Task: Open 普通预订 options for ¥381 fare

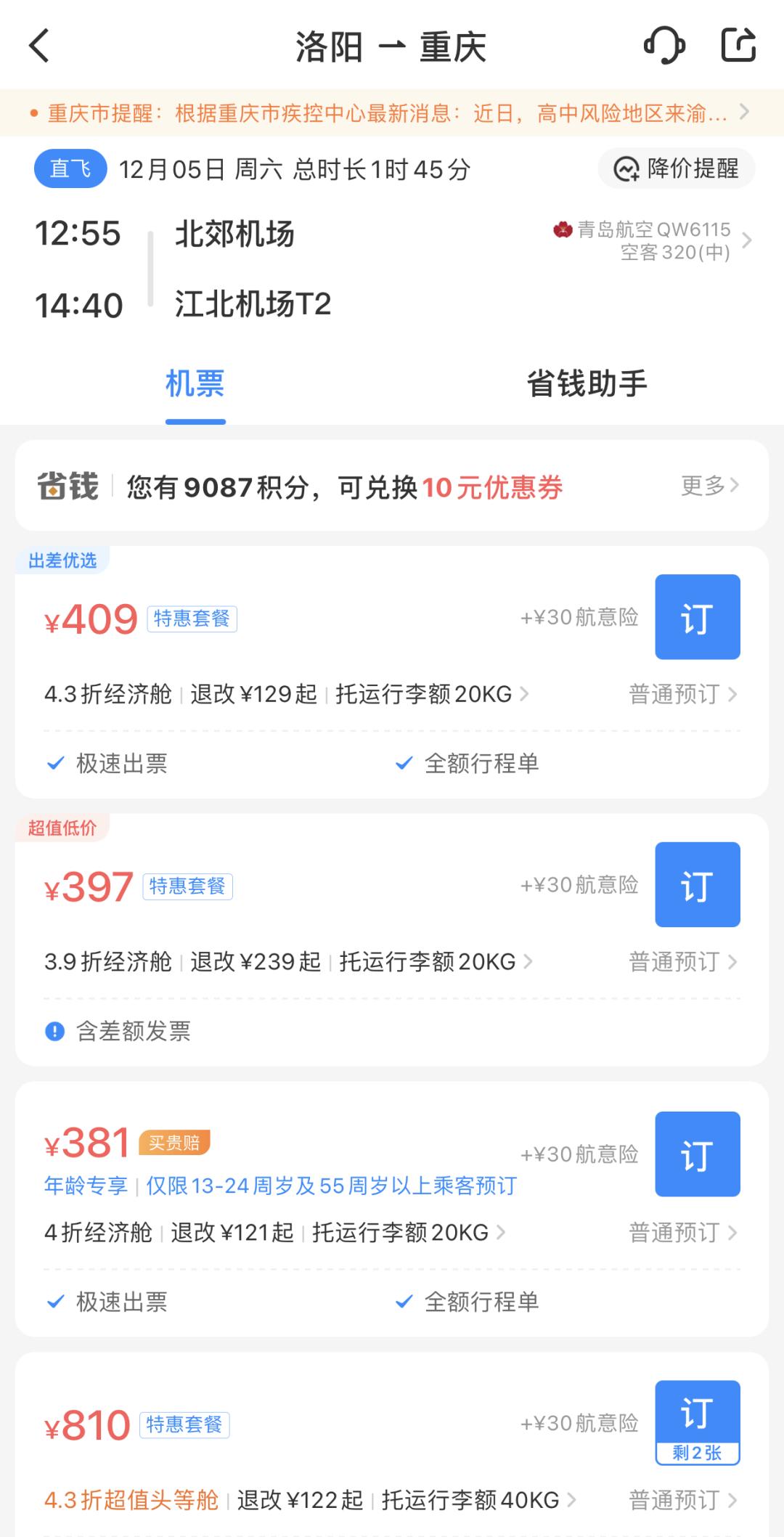Action: pyautogui.click(x=676, y=1232)
